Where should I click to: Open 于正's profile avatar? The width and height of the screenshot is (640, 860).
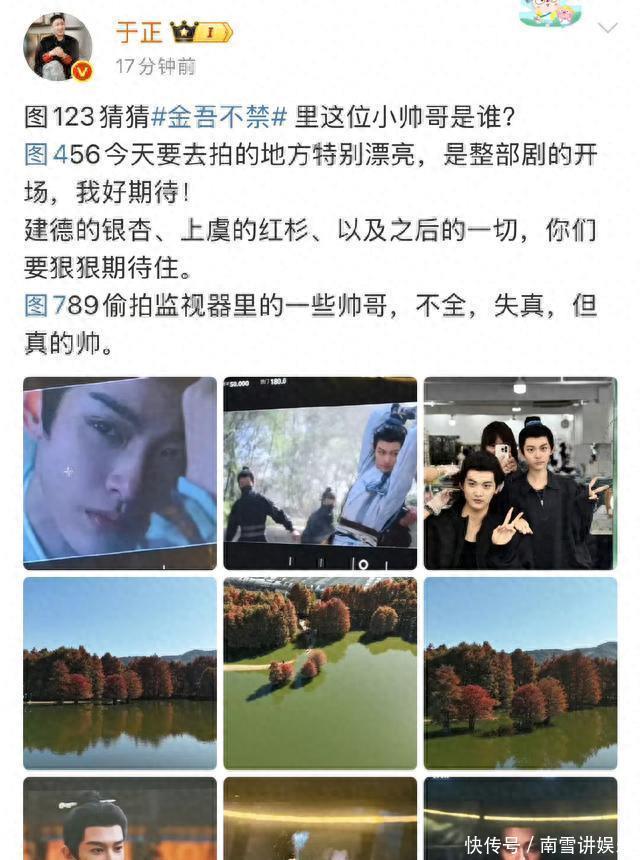[x=57, y=46]
